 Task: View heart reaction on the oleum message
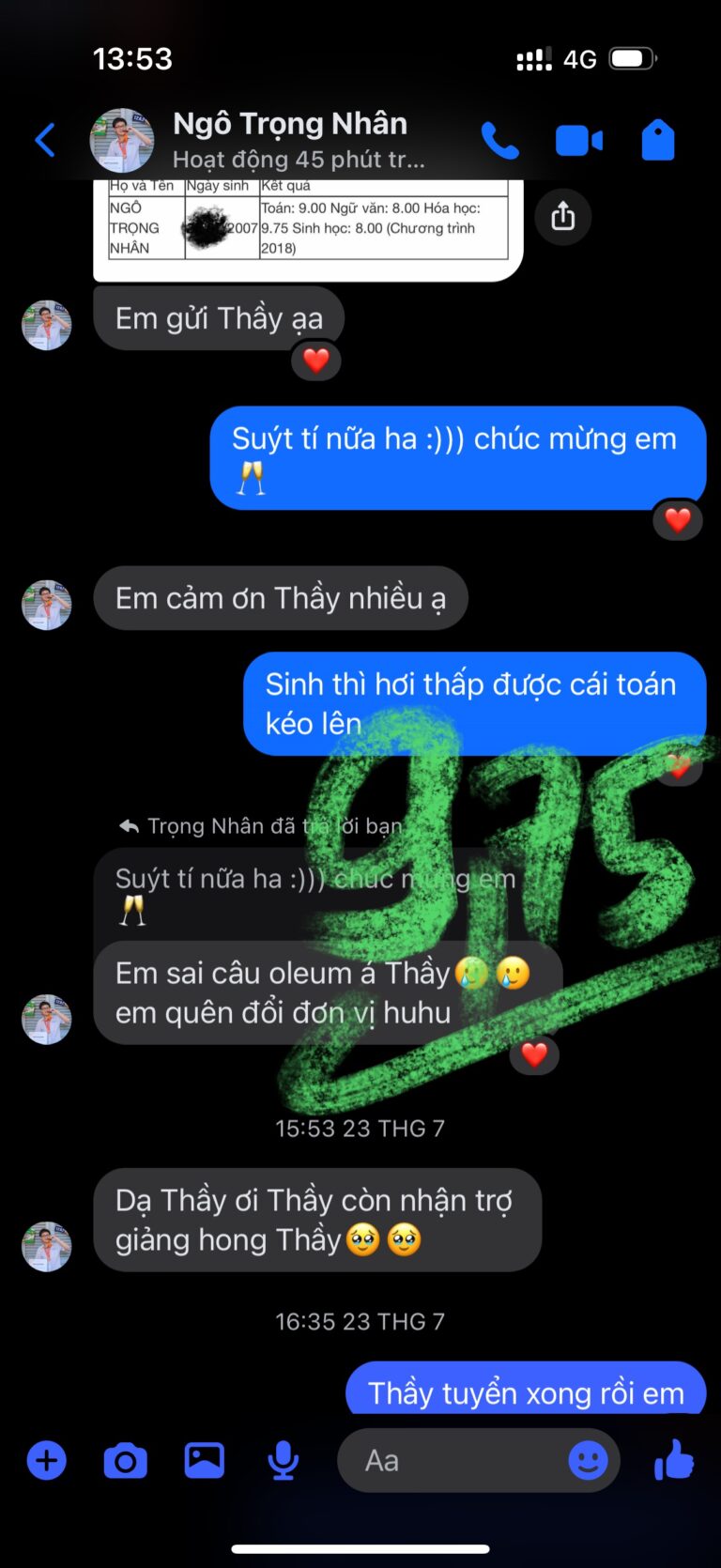(534, 1055)
